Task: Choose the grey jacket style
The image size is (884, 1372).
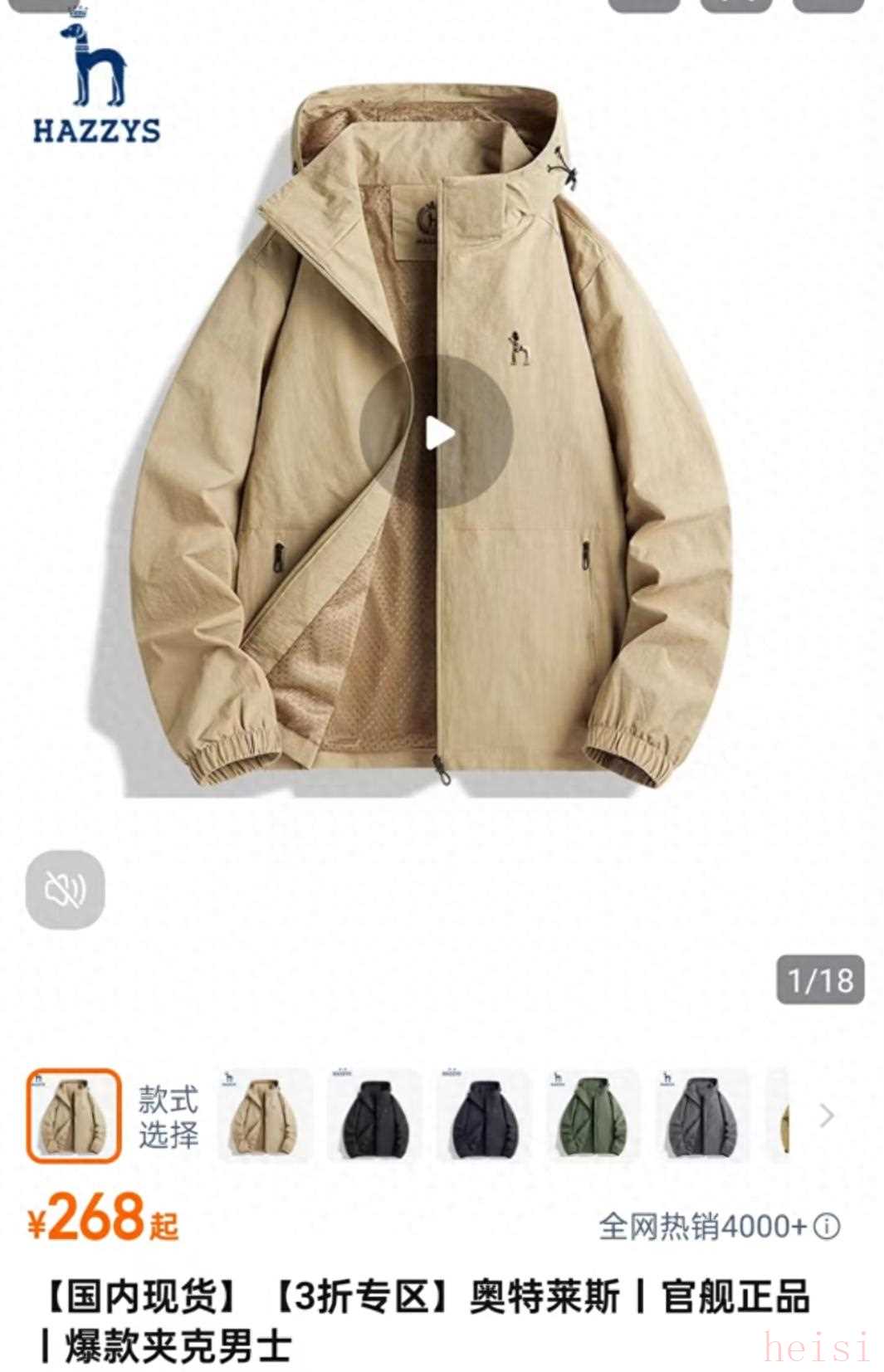Action: pyautogui.click(x=702, y=1116)
